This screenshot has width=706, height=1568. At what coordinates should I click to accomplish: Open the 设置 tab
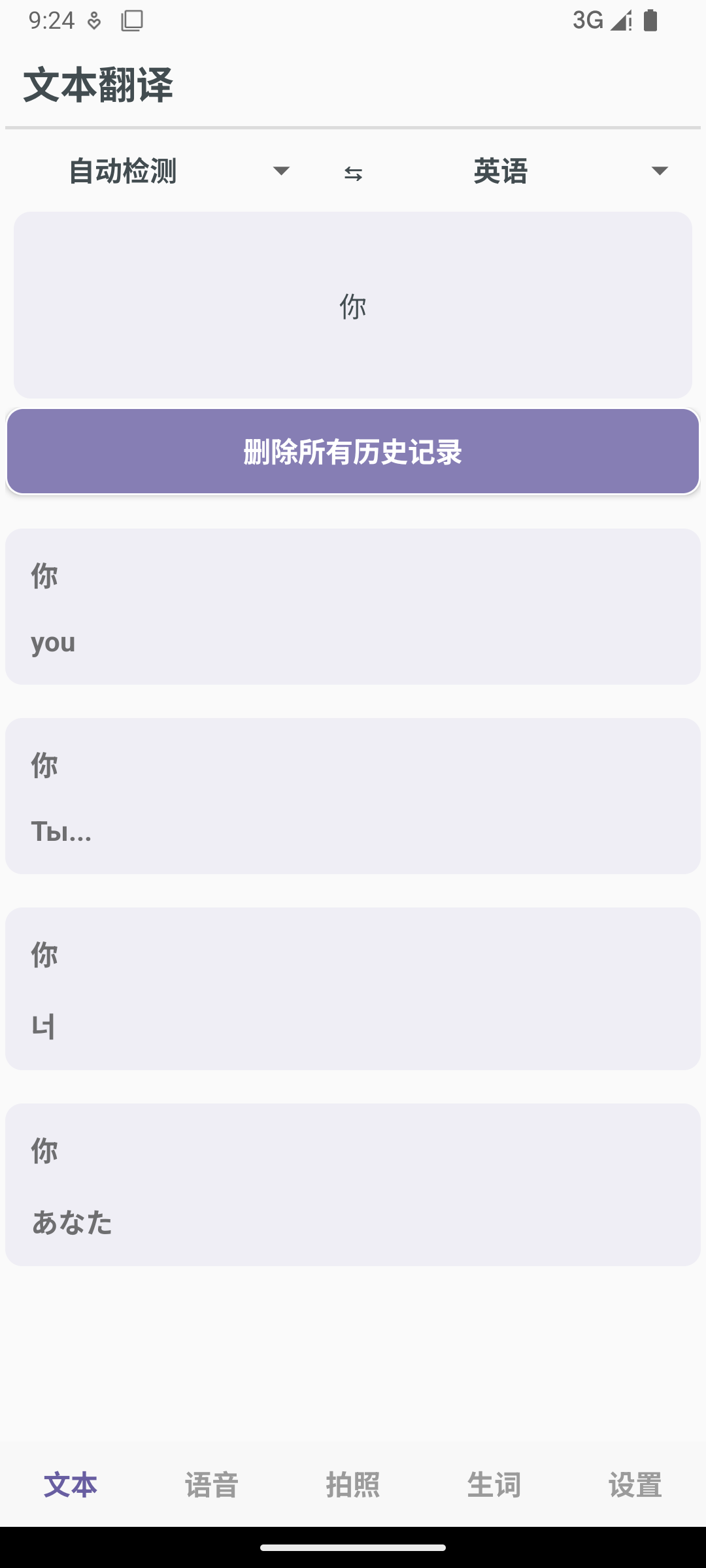click(x=635, y=1484)
